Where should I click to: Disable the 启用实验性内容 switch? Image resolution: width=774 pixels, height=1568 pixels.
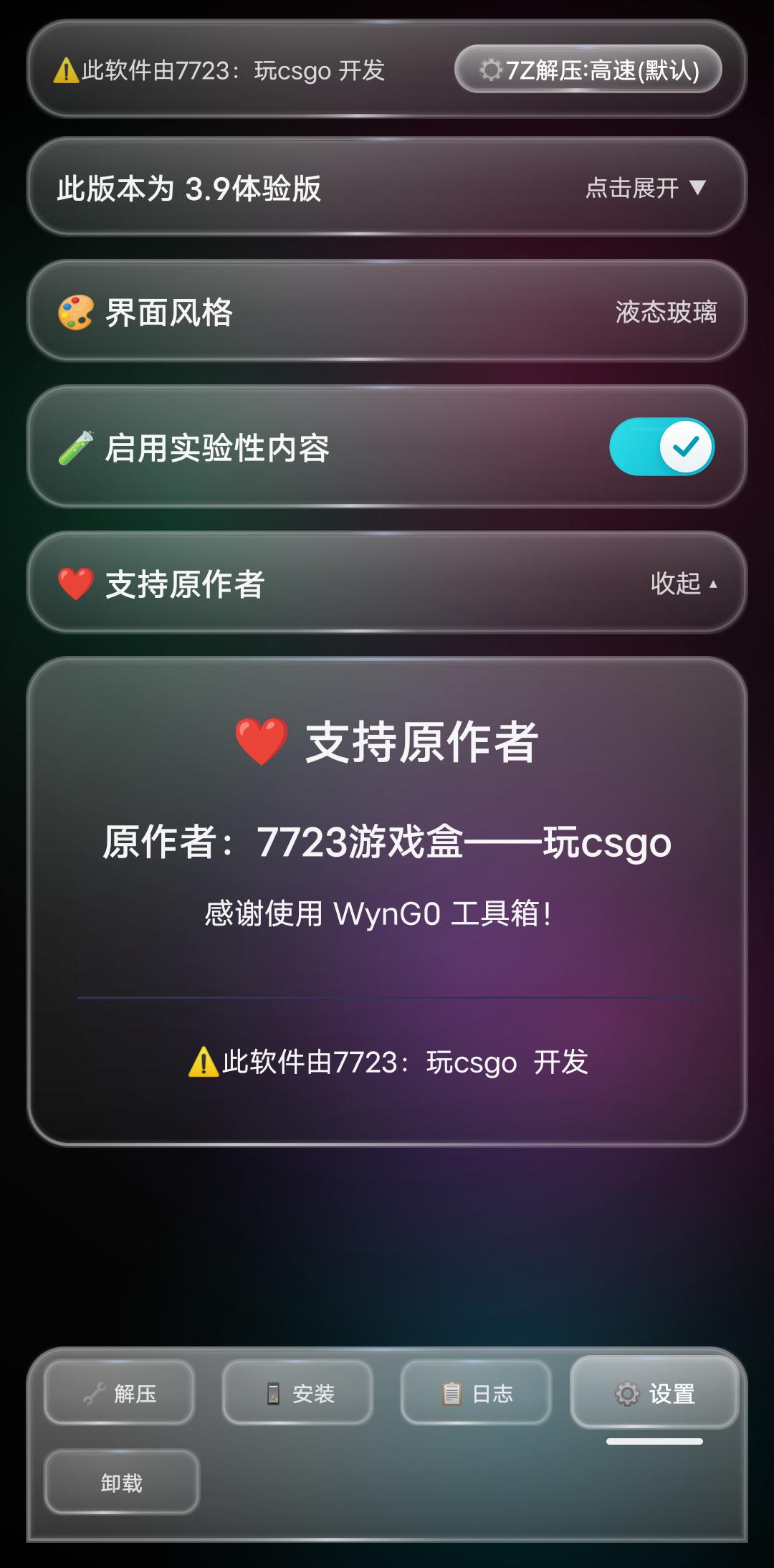tap(661, 447)
